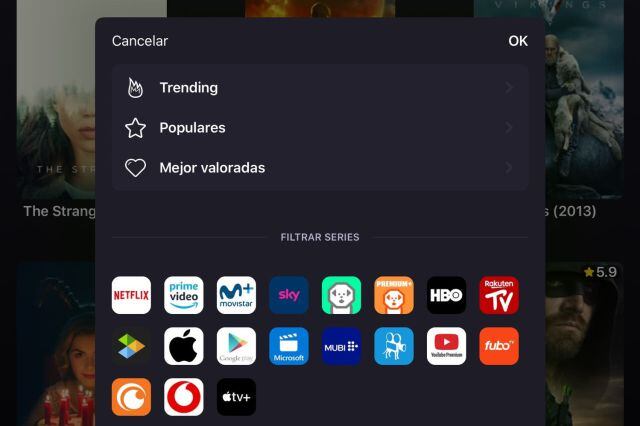Filter series by MUBI

click(x=341, y=346)
